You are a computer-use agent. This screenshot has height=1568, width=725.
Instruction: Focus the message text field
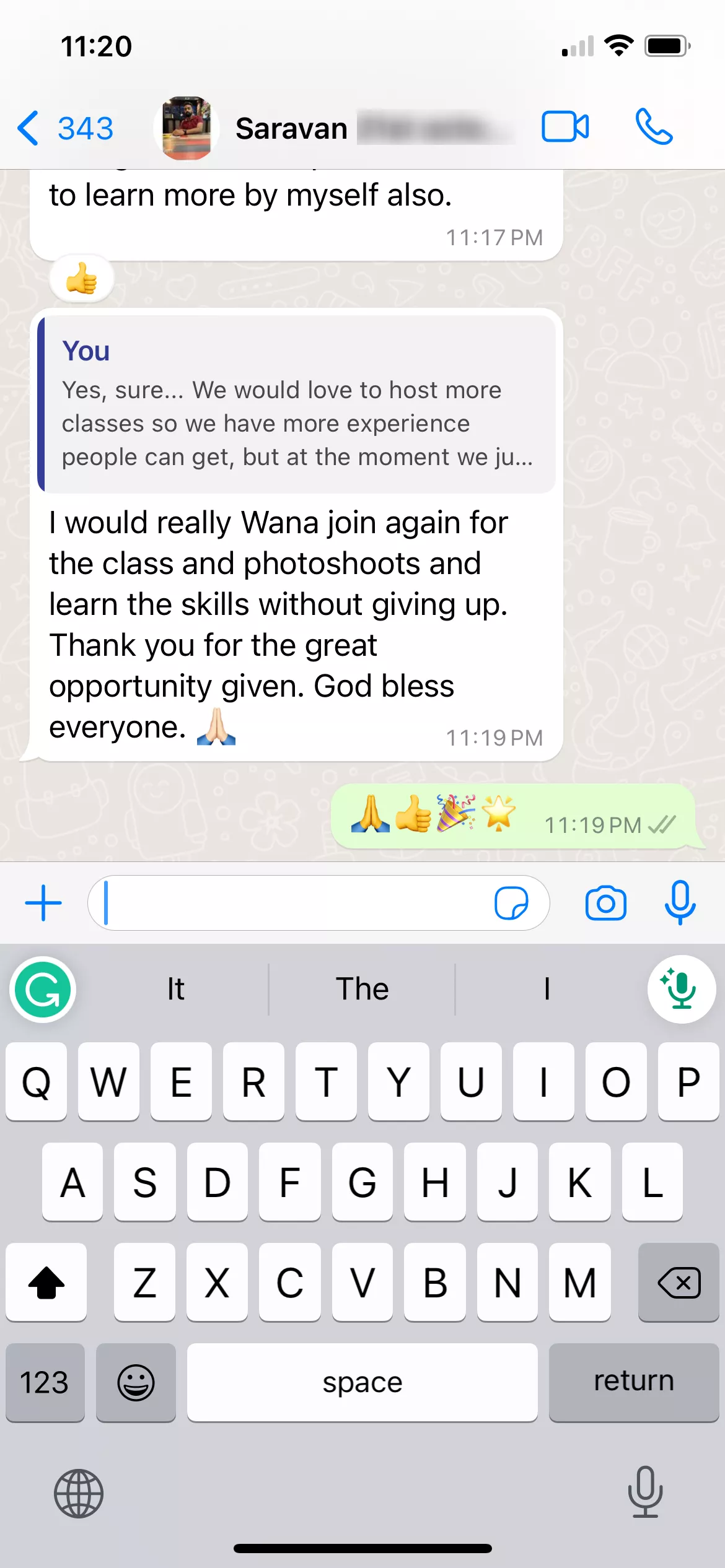pyautogui.click(x=291, y=903)
